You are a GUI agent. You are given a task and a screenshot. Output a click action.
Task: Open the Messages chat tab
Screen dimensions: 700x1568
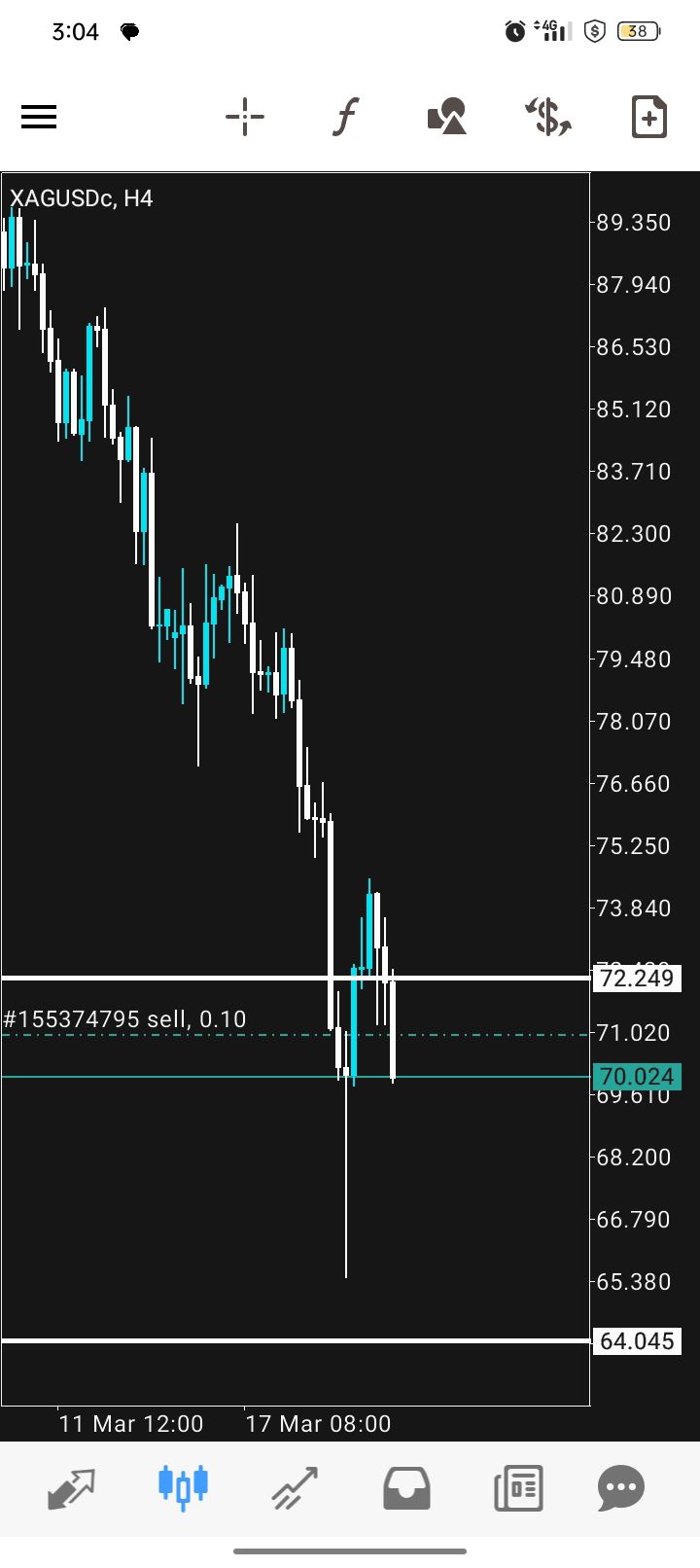[621, 1488]
